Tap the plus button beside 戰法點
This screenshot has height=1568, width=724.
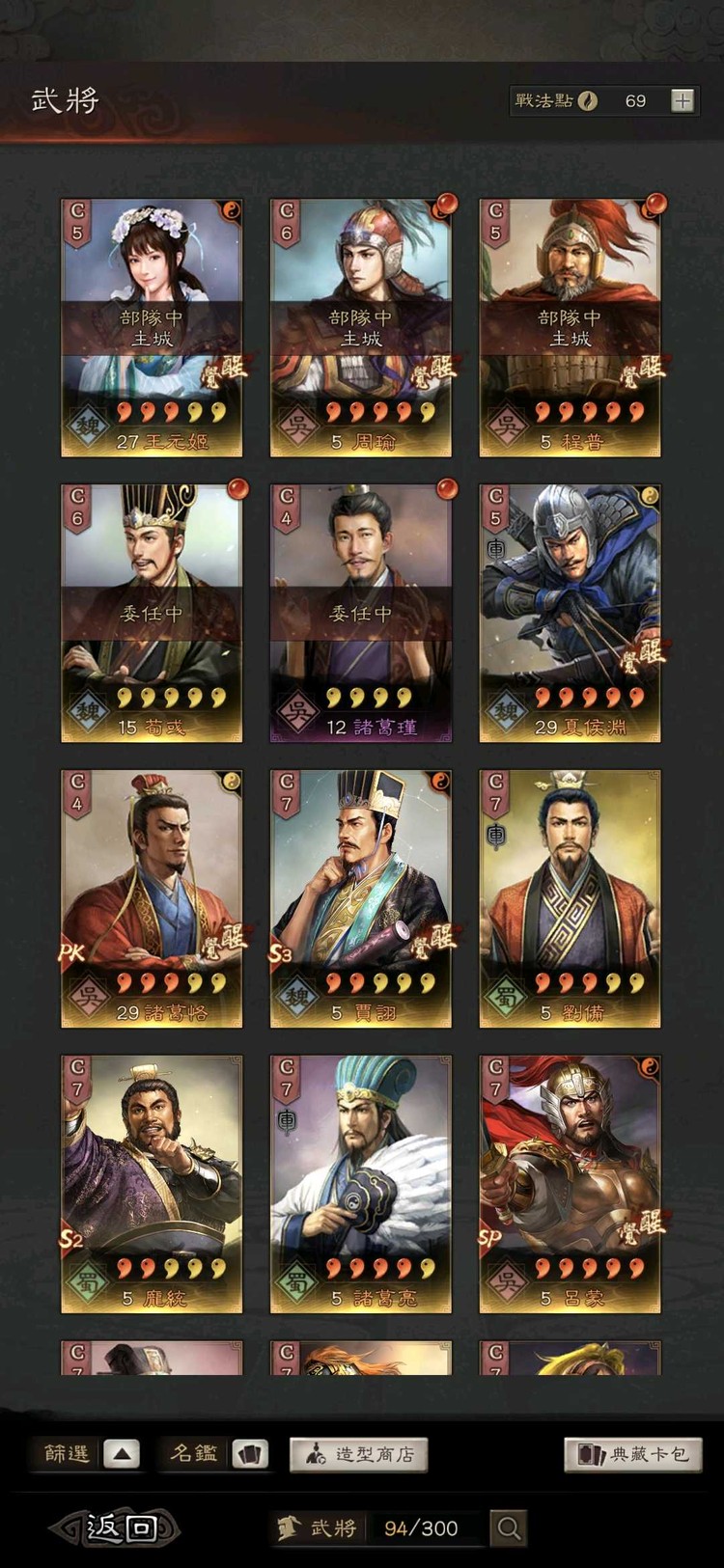(x=682, y=100)
